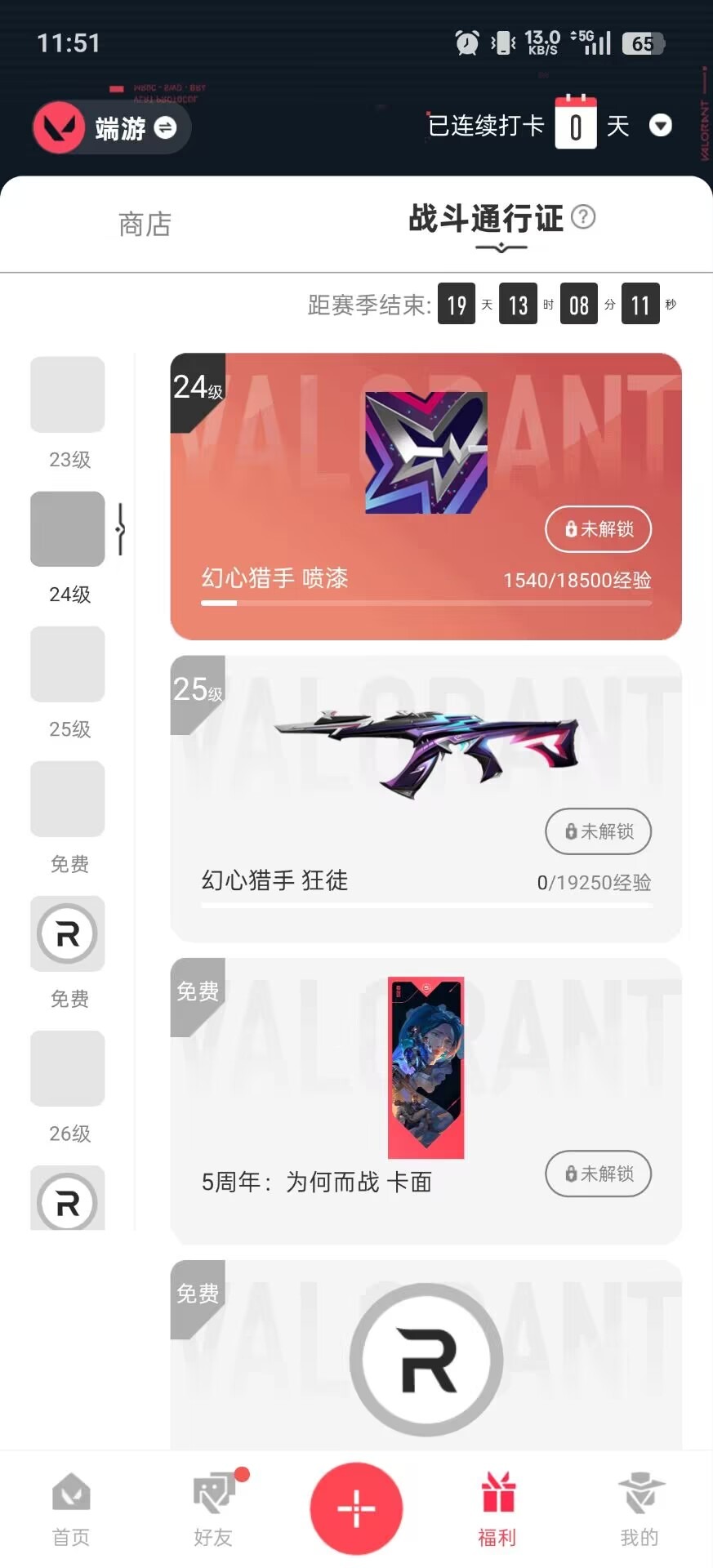713x1568 pixels.
Task: Tap the R reward icon on level 24 card
Action: (424, 453)
